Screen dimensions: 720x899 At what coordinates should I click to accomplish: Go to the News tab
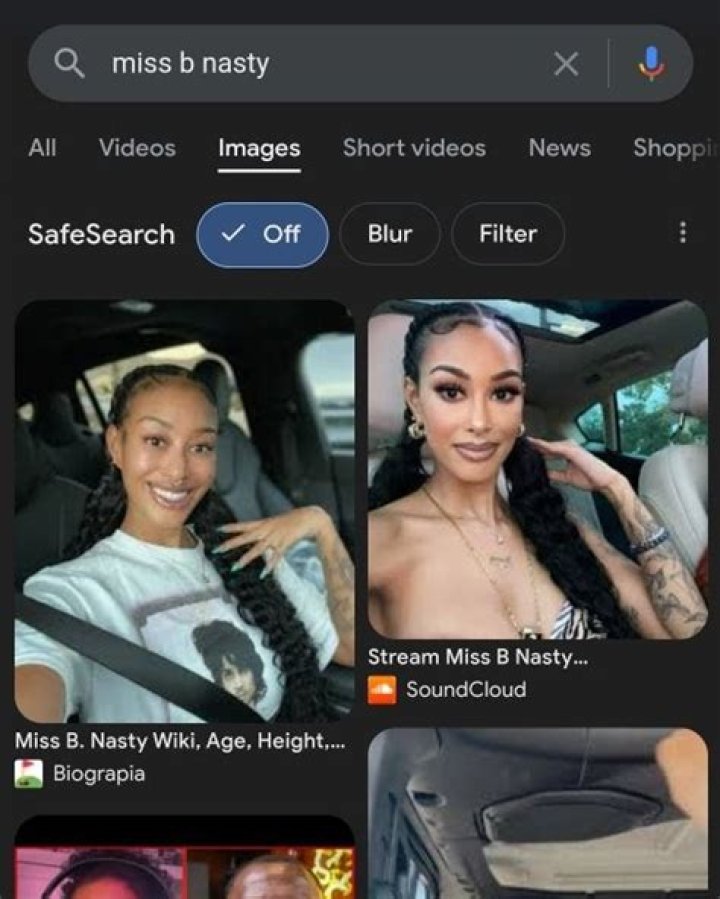[x=559, y=148]
